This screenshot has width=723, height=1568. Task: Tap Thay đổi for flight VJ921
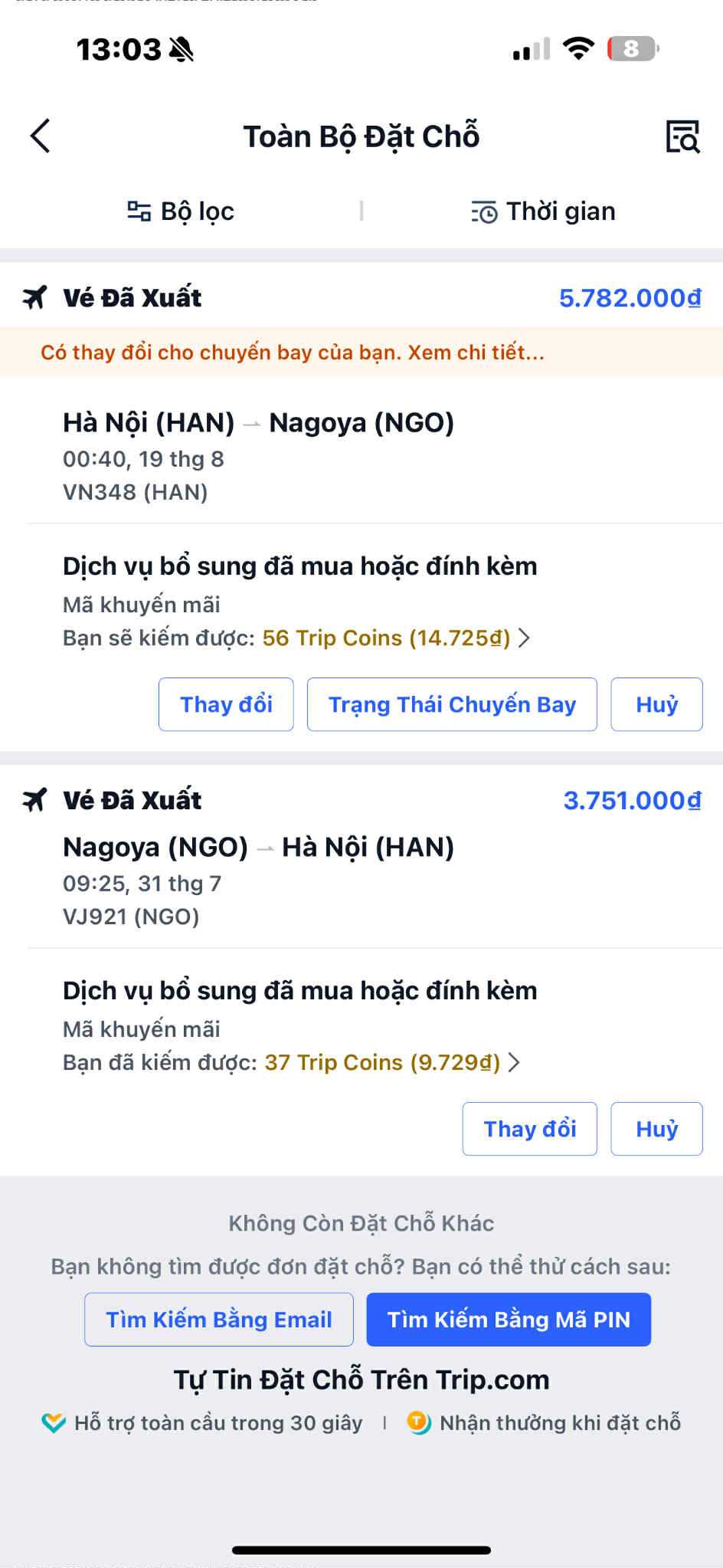pyautogui.click(x=529, y=1129)
